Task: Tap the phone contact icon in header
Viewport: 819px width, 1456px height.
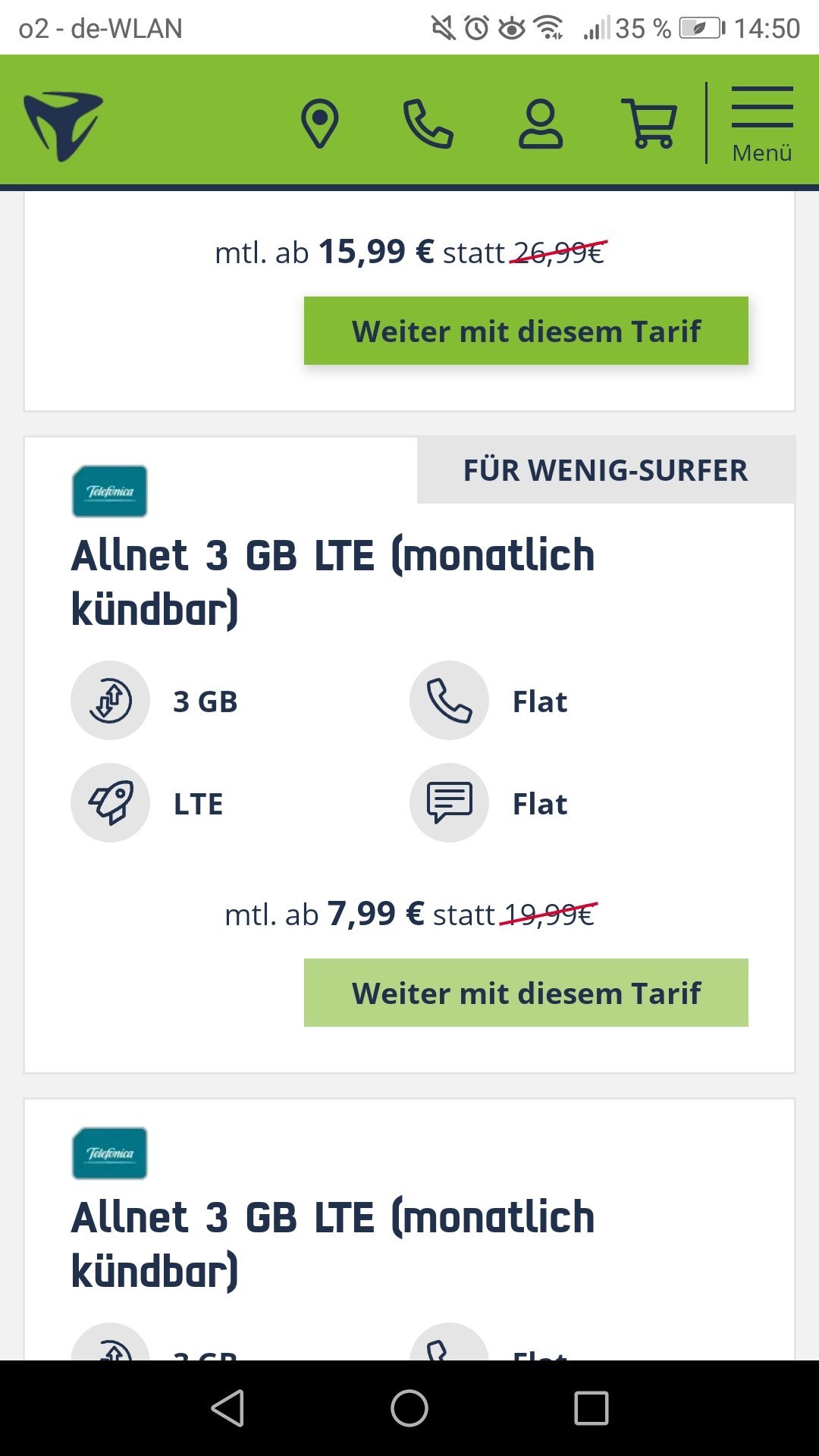Action: [x=428, y=124]
